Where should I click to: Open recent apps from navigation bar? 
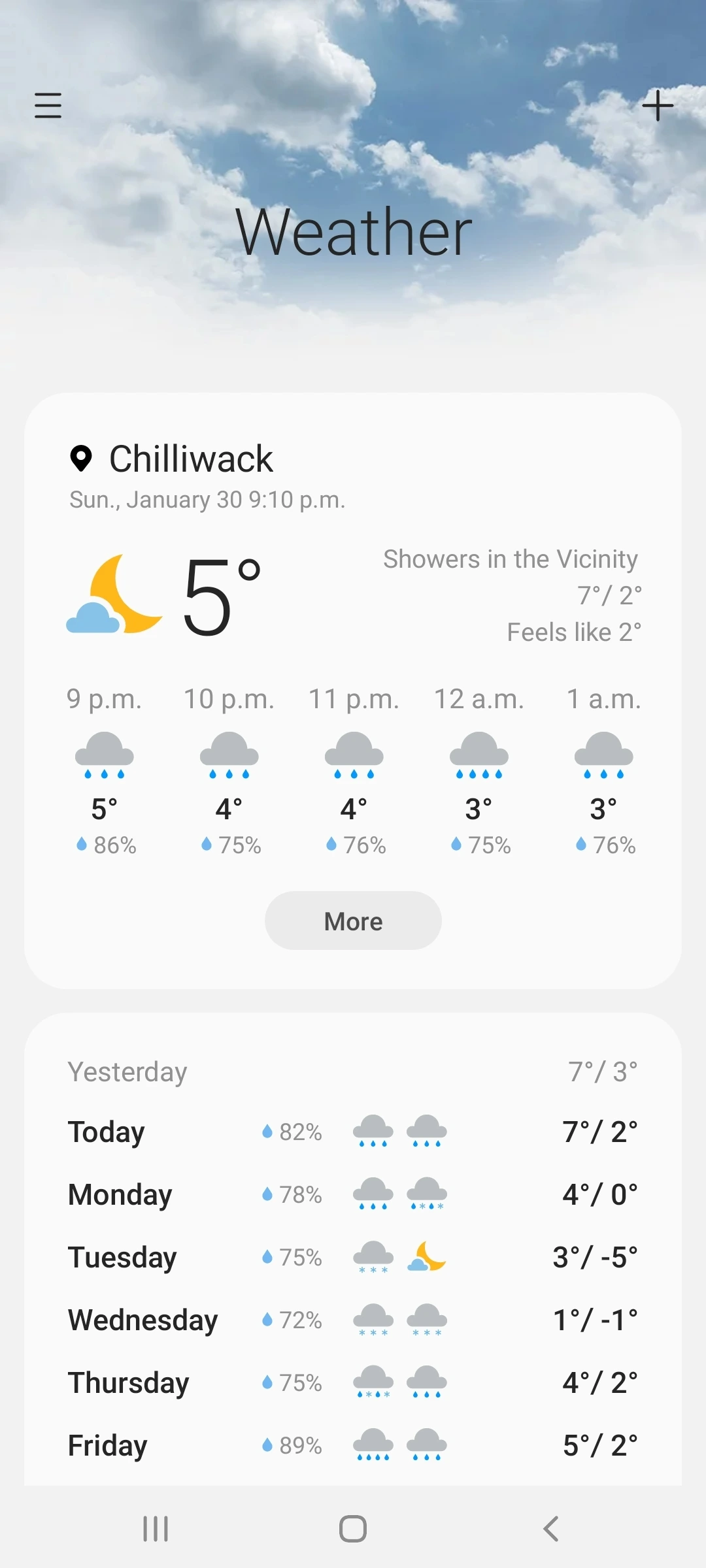[x=156, y=1529]
